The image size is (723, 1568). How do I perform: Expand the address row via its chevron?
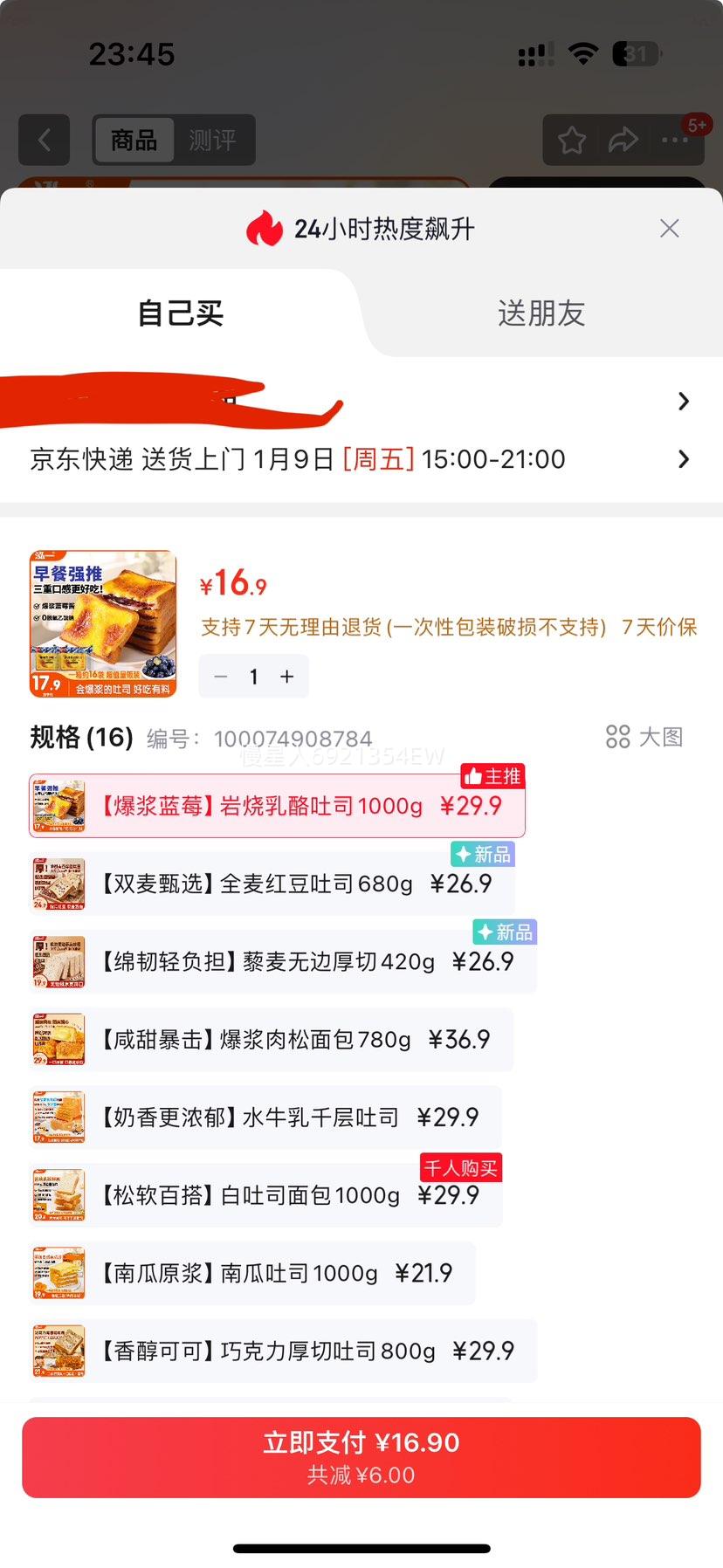tap(684, 401)
